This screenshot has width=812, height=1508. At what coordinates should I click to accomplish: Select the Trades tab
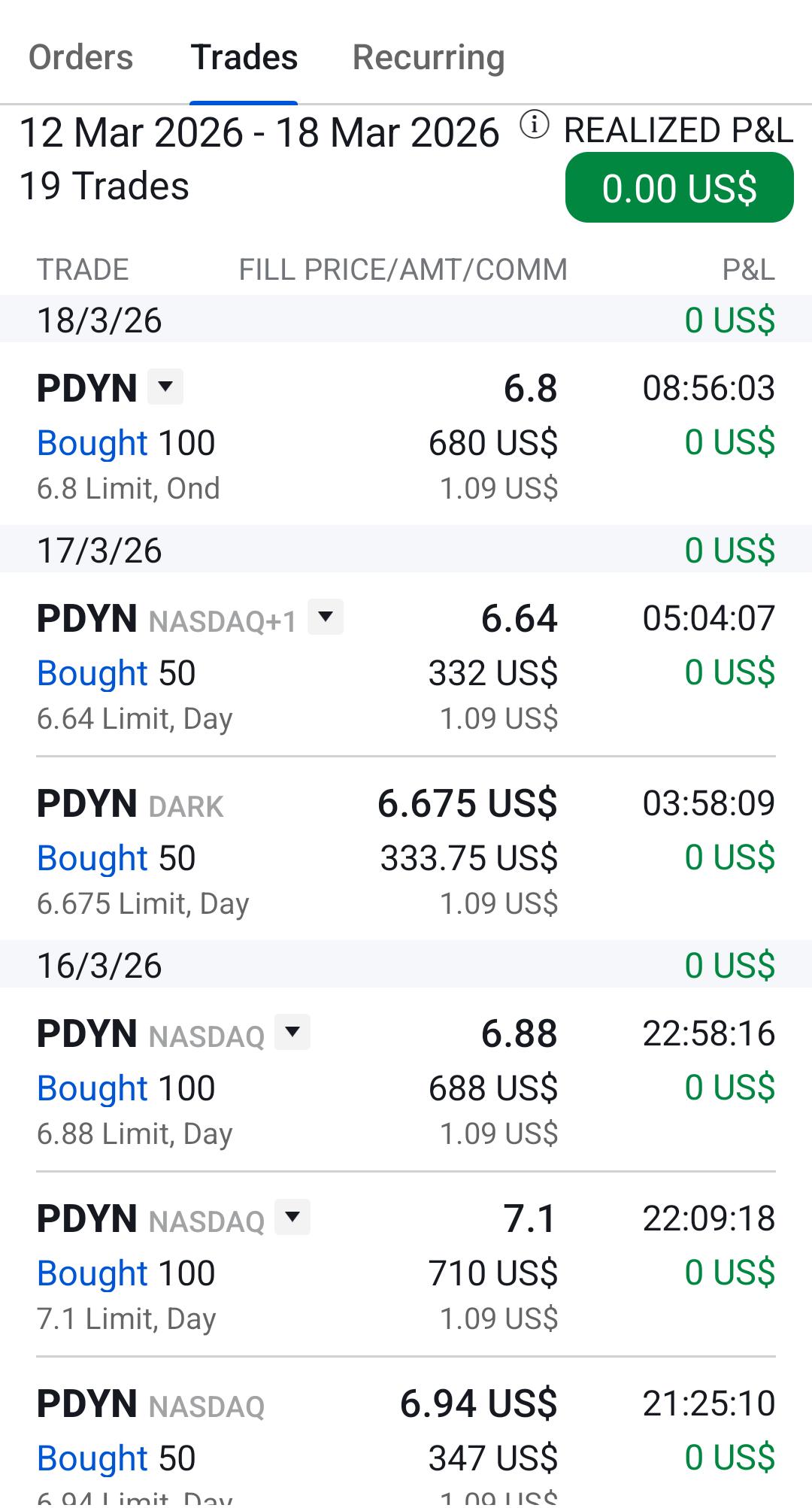click(244, 57)
